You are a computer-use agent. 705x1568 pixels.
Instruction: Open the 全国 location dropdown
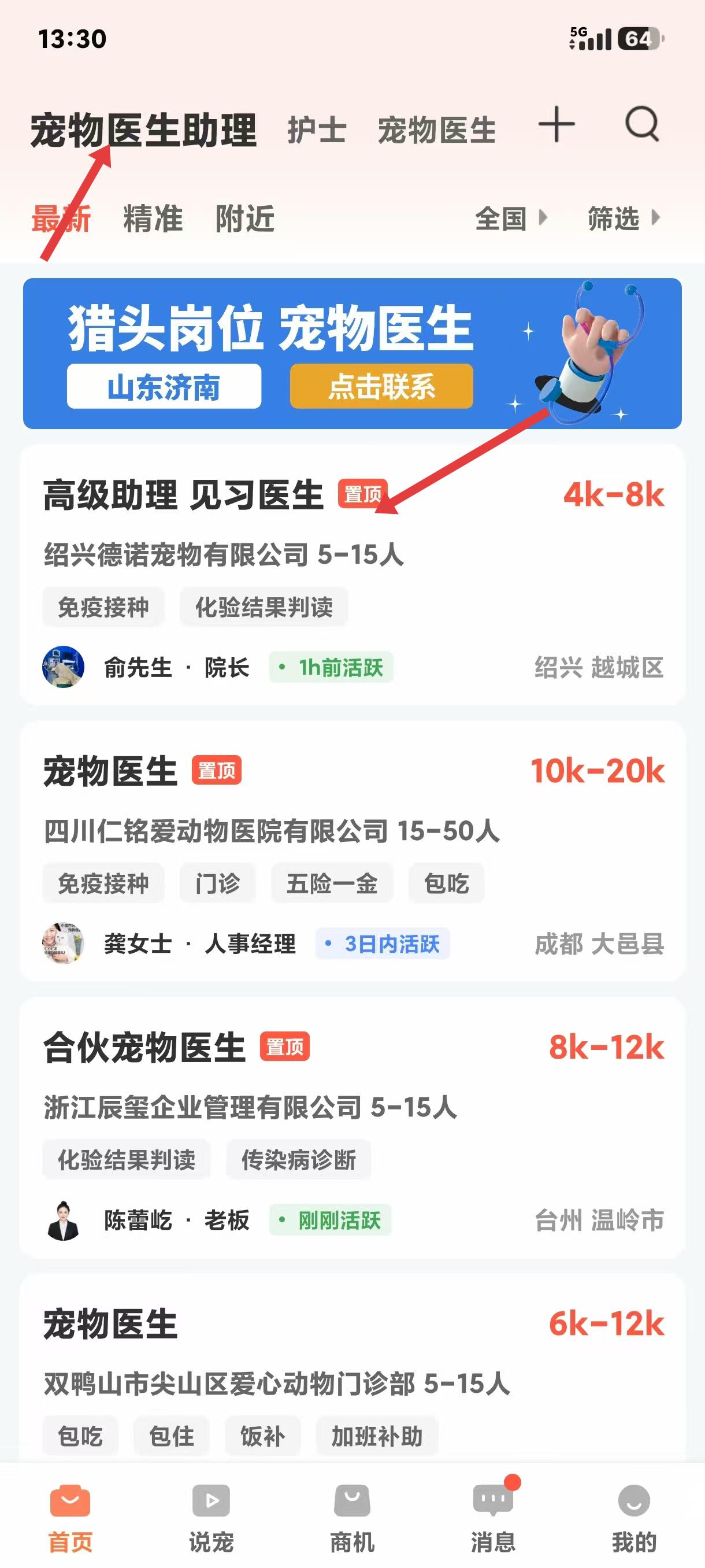pos(510,219)
